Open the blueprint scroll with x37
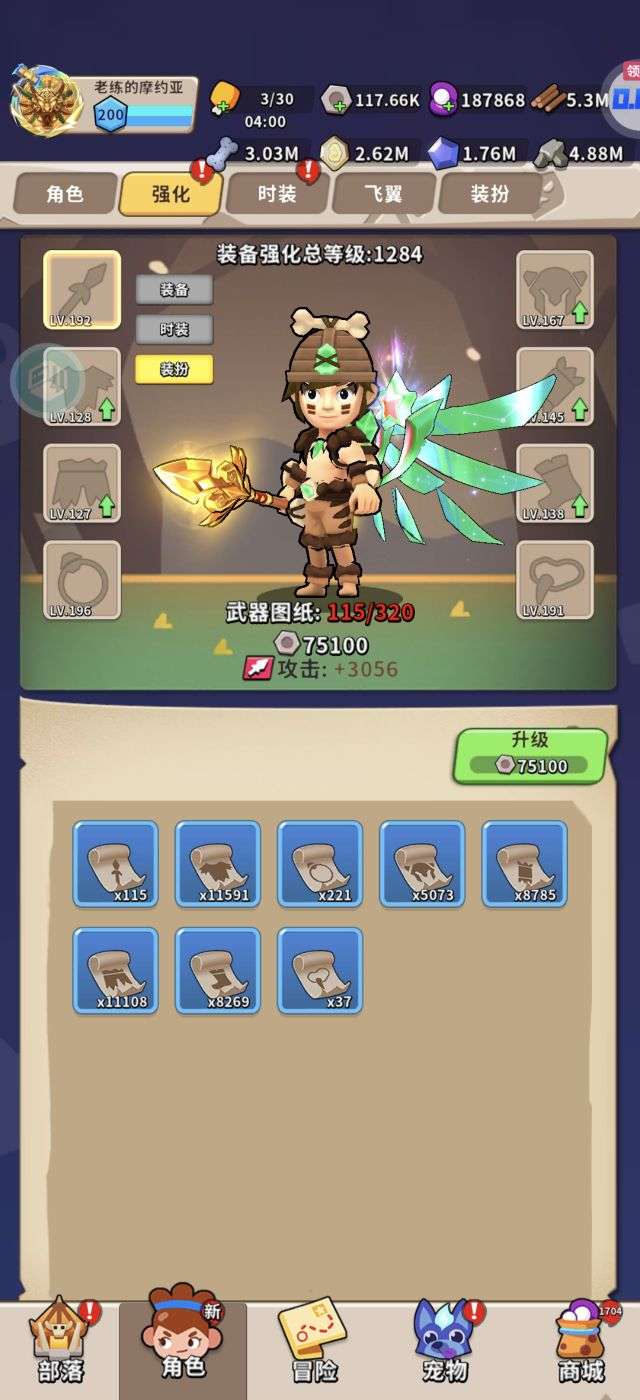This screenshot has height=1400, width=640. (x=320, y=971)
